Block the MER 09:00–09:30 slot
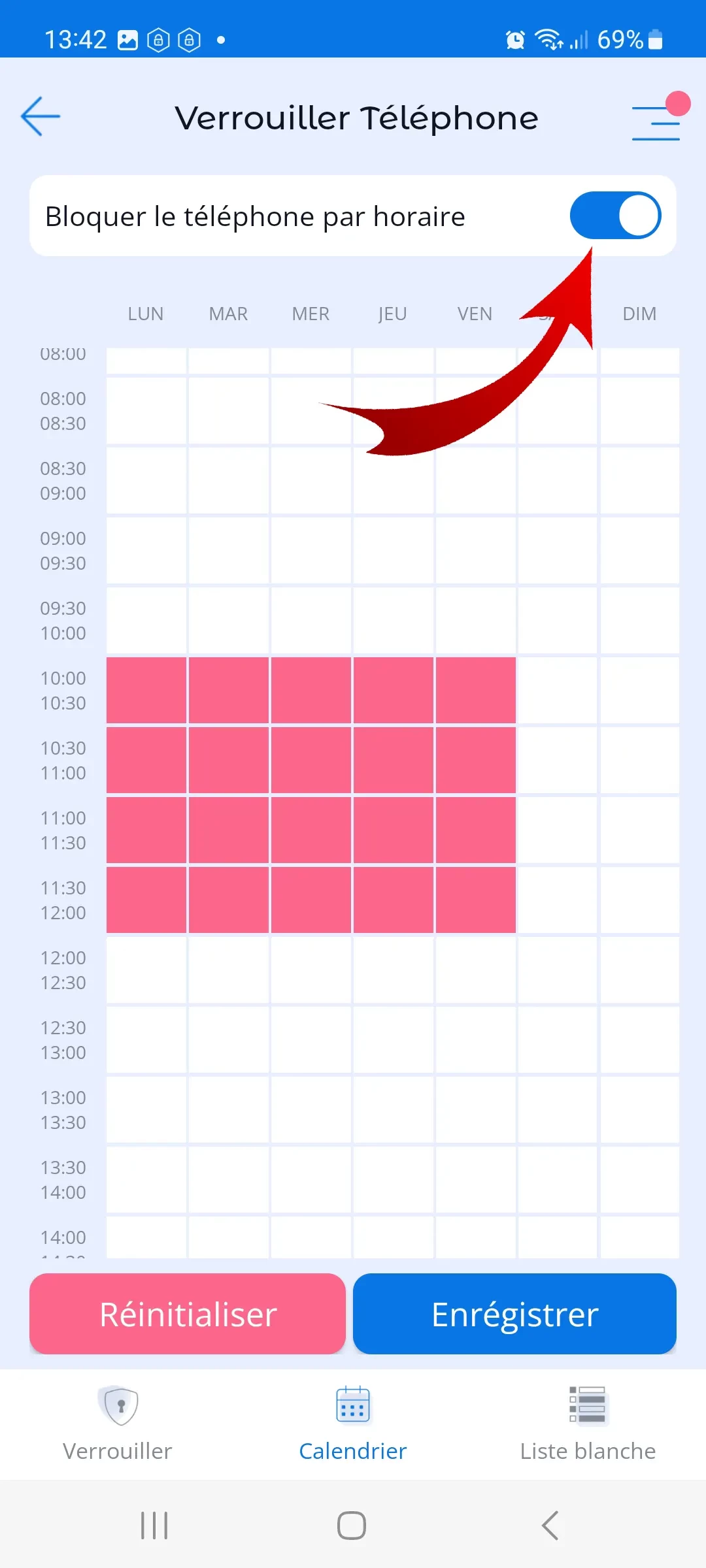706x1568 pixels. point(311,551)
